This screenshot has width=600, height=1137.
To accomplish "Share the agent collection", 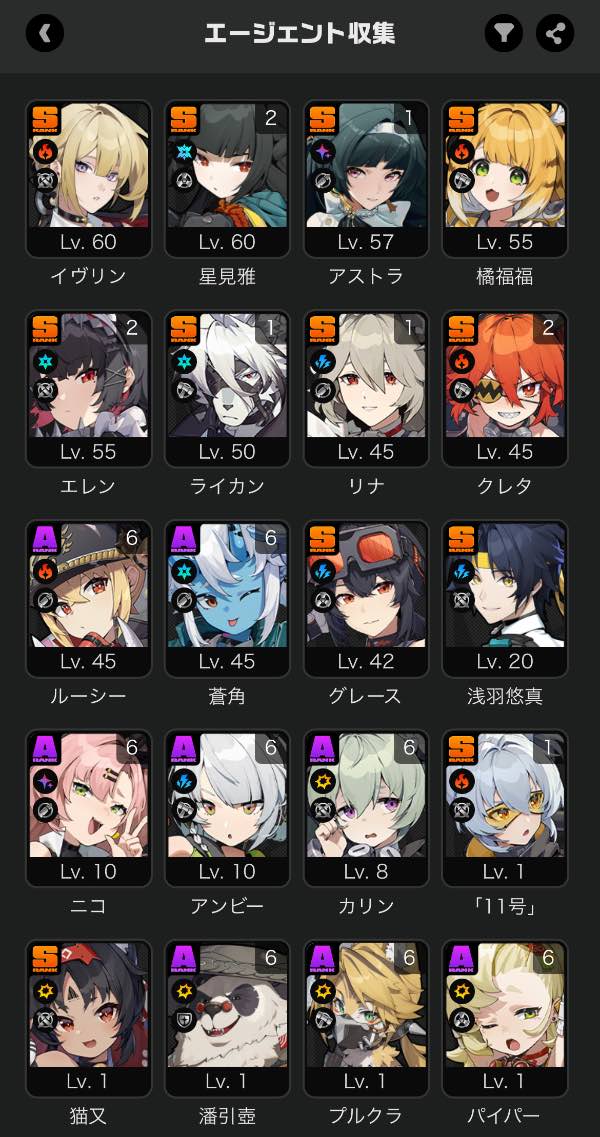I will [555, 33].
